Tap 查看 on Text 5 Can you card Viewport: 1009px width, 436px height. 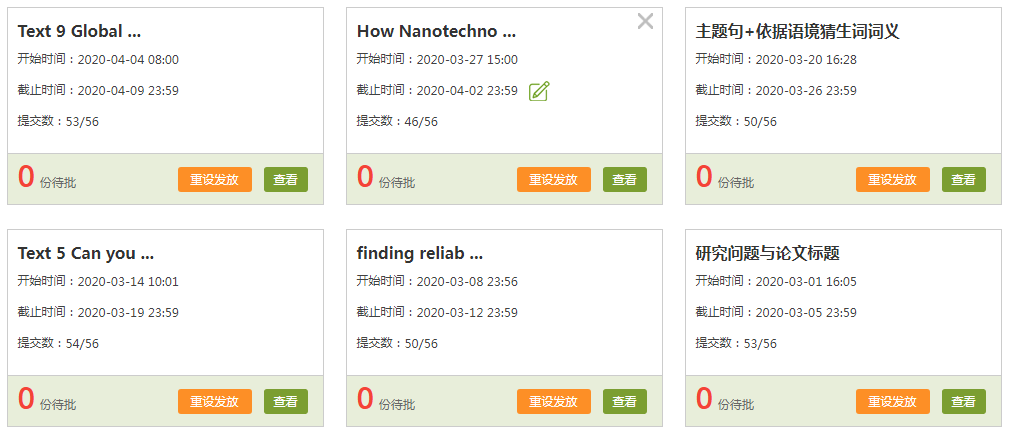286,402
